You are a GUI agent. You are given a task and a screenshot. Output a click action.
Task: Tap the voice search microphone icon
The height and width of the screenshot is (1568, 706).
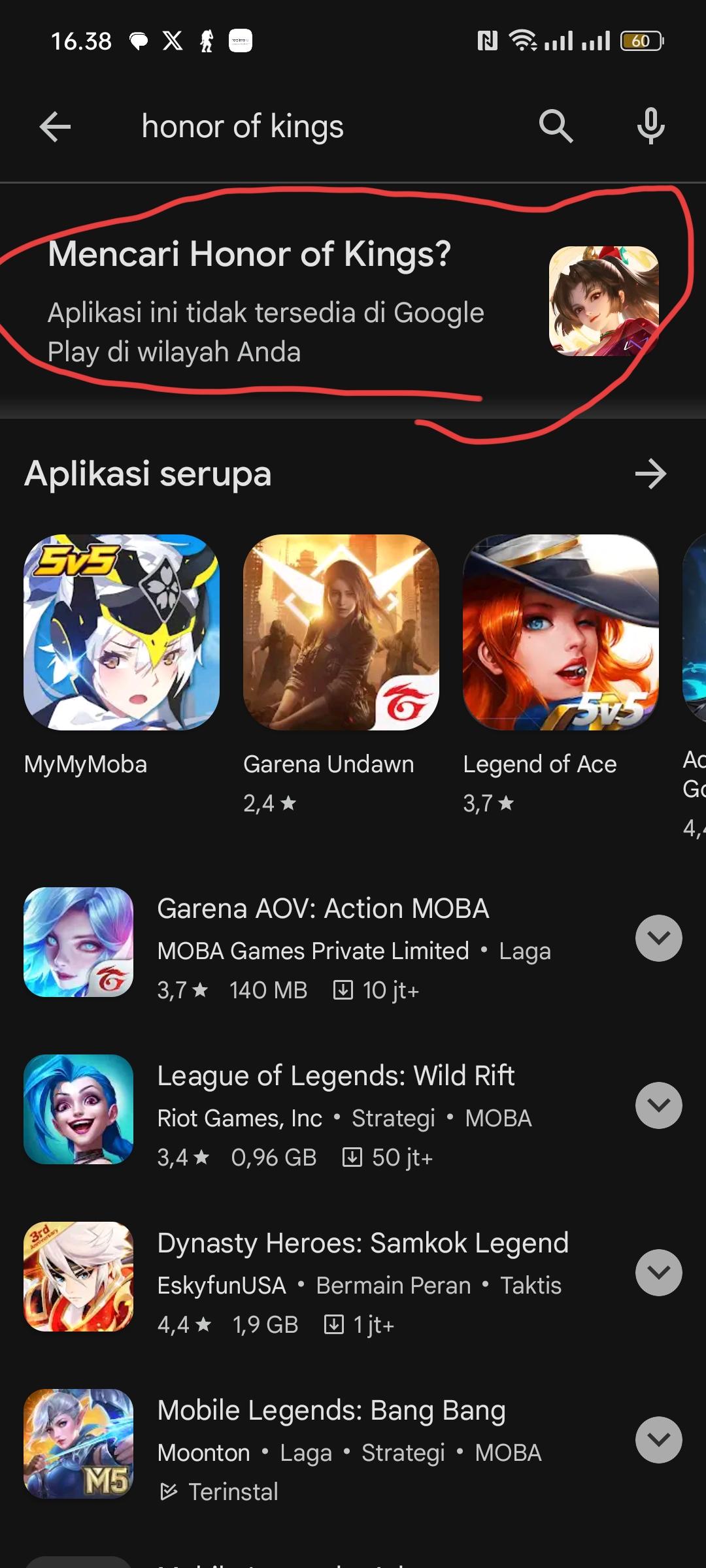[x=650, y=127]
